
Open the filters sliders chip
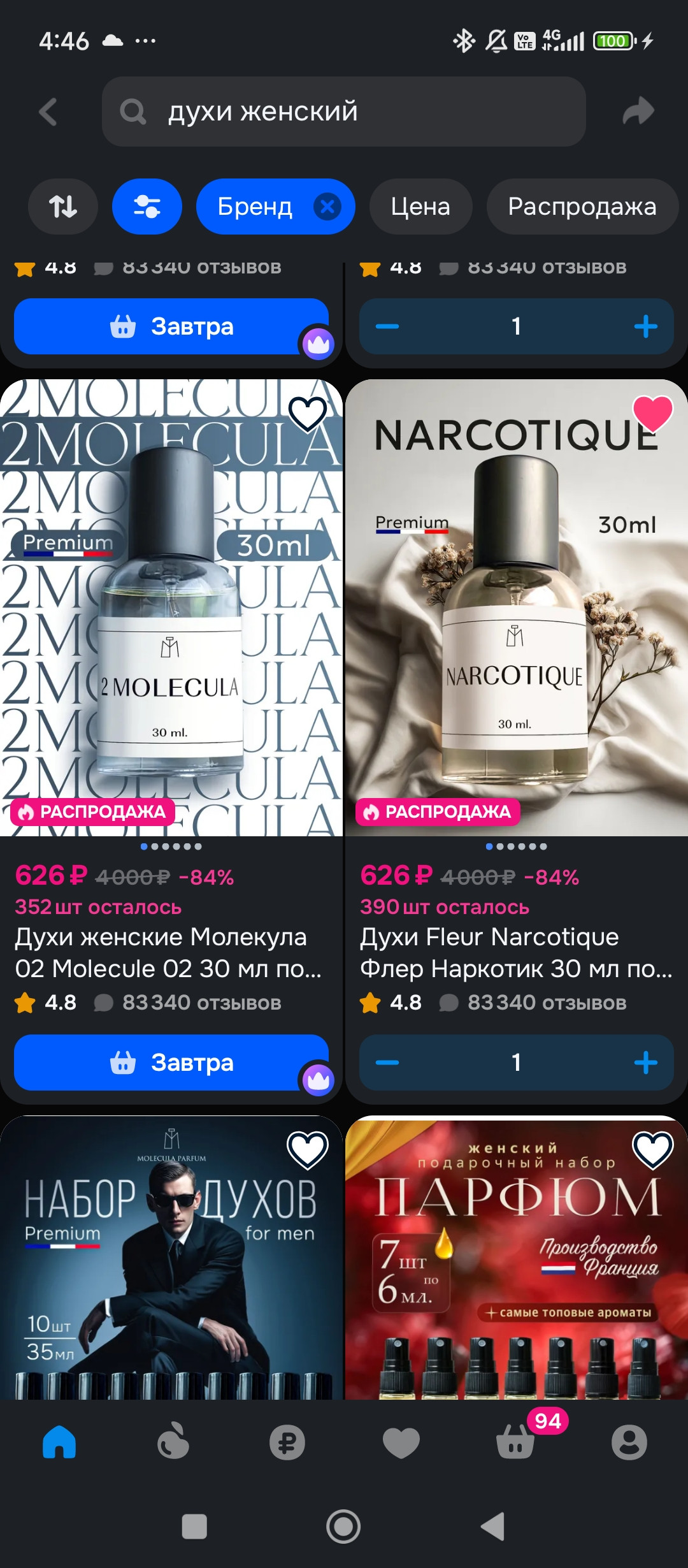point(147,207)
